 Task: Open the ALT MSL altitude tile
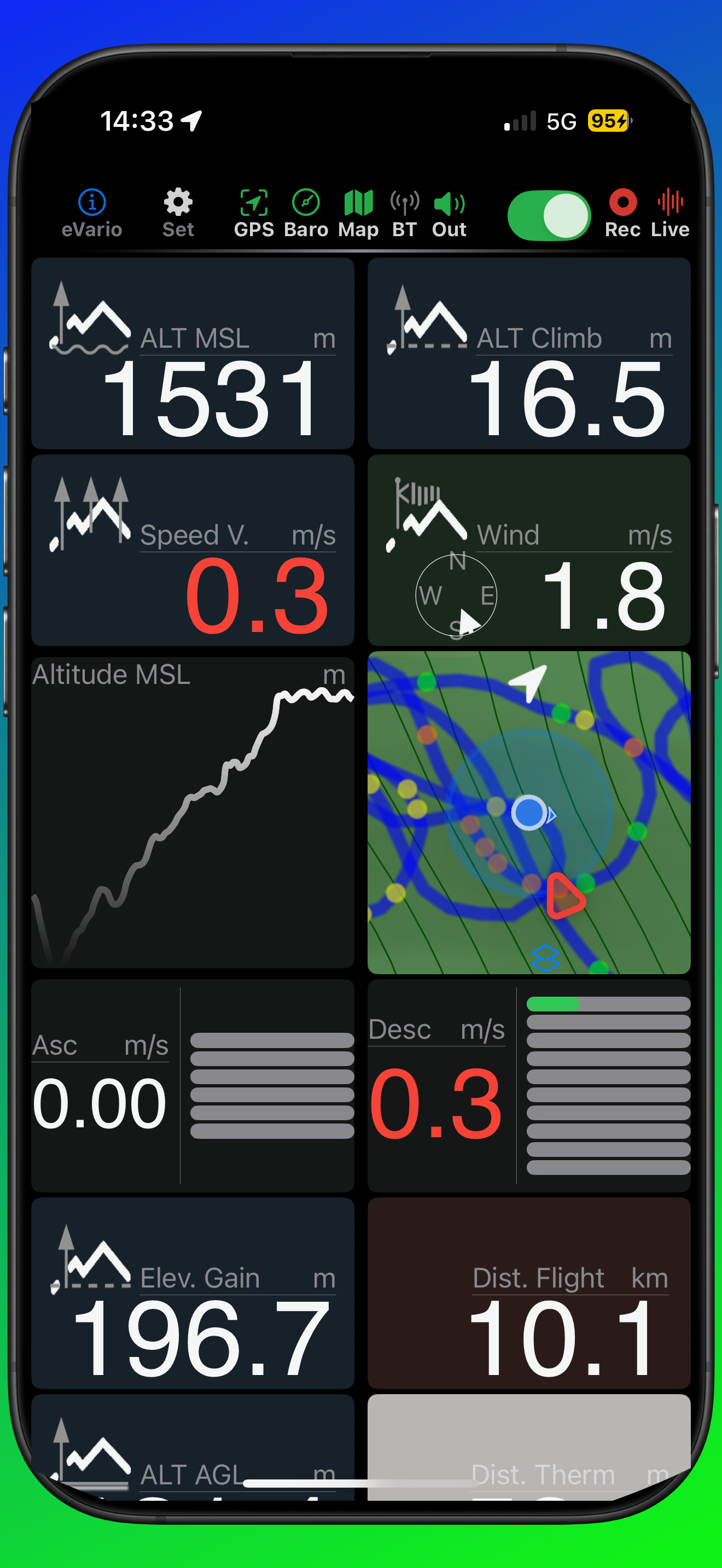(x=193, y=353)
